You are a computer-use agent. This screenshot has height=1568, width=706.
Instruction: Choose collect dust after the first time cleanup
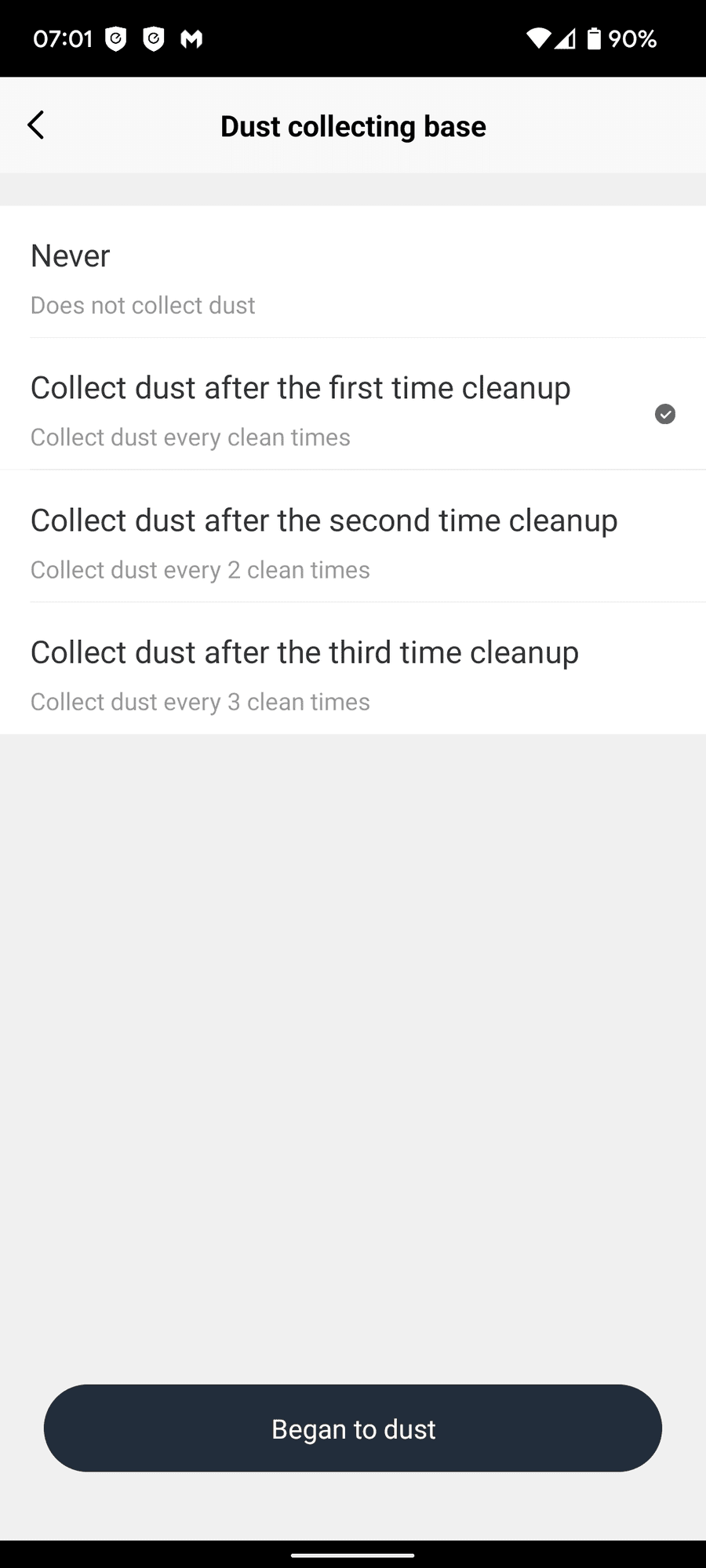click(x=353, y=405)
